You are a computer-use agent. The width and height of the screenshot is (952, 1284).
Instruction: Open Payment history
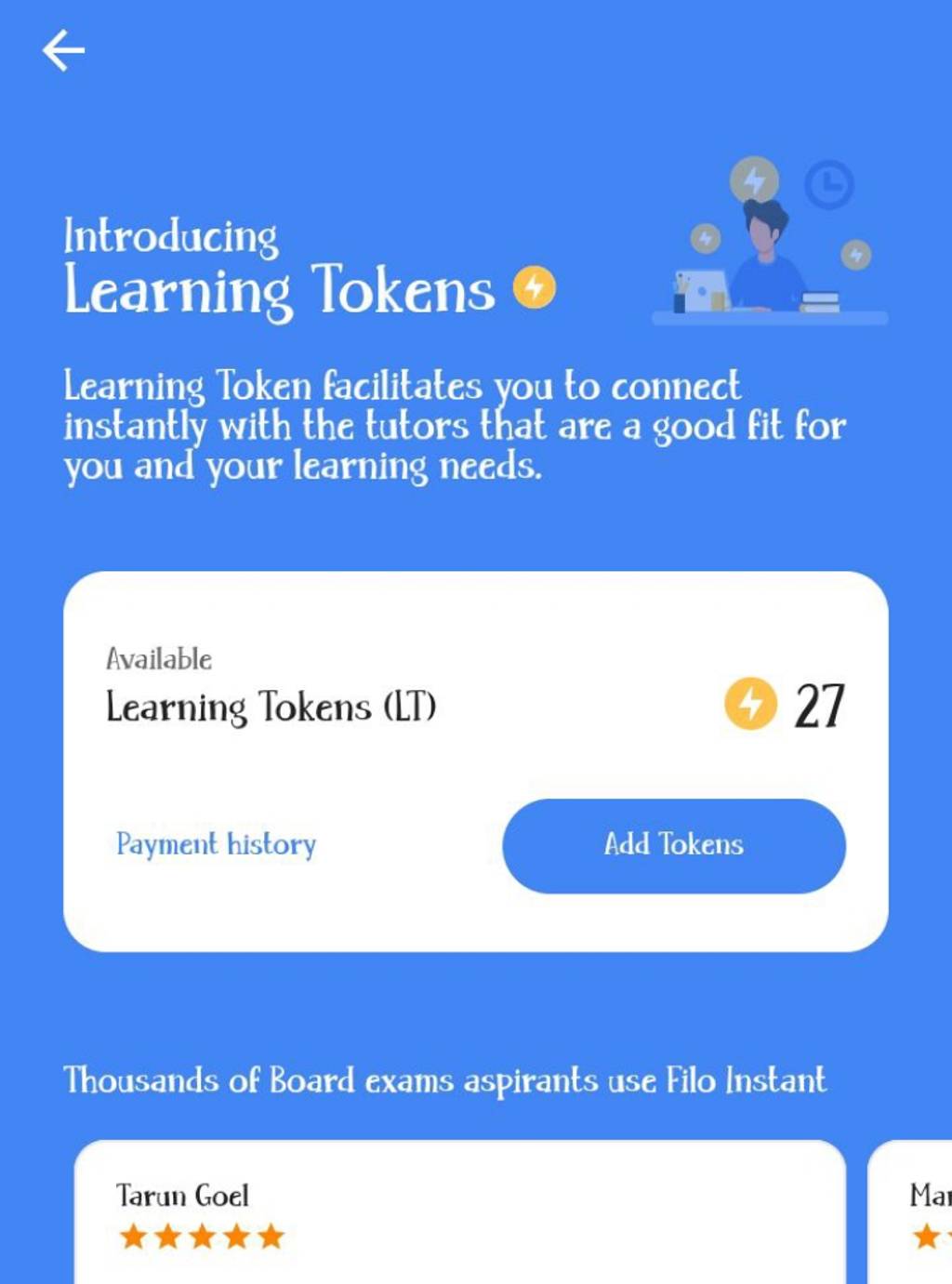215,845
